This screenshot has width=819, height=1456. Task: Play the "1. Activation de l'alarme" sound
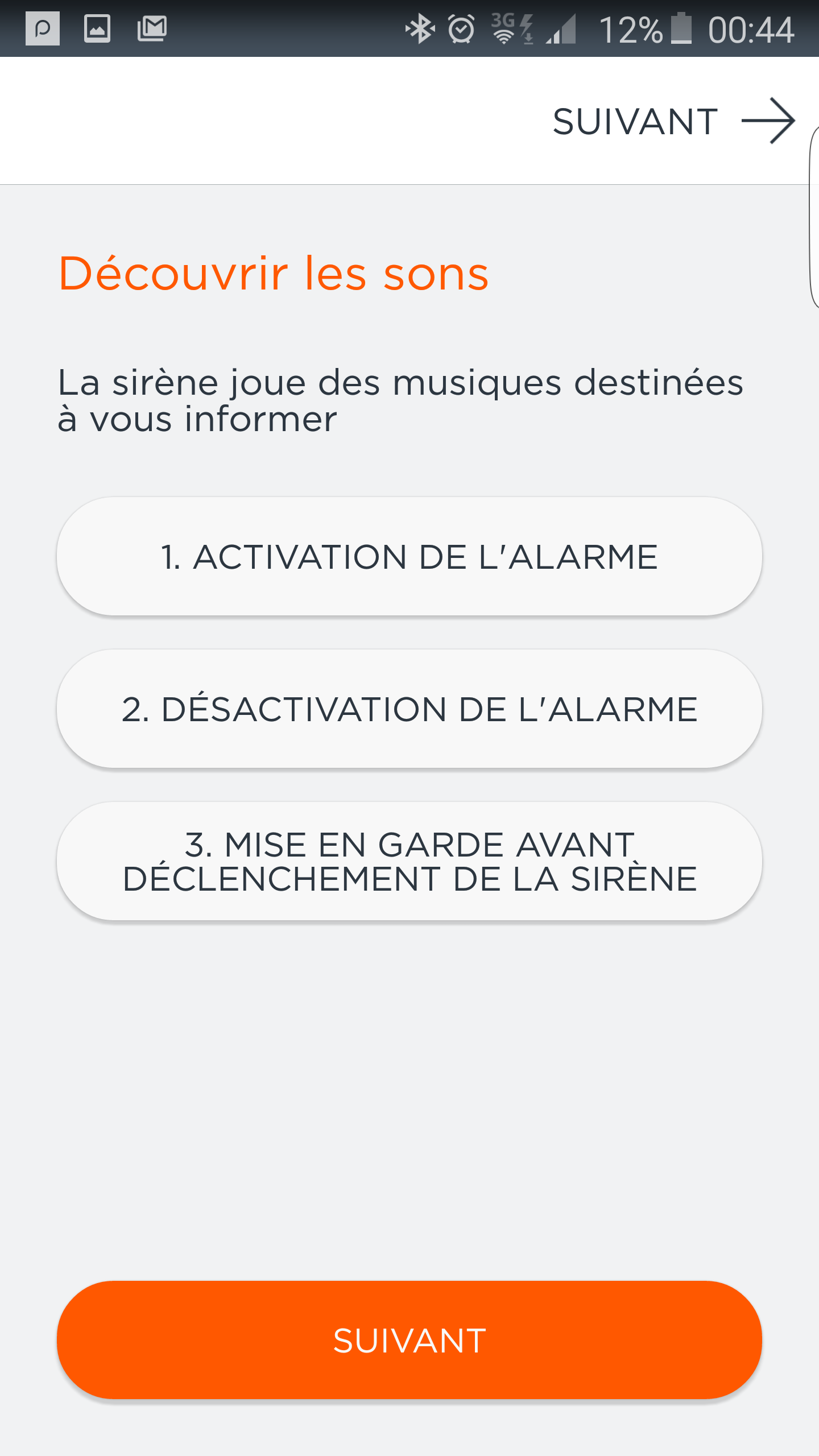tap(409, 556)
